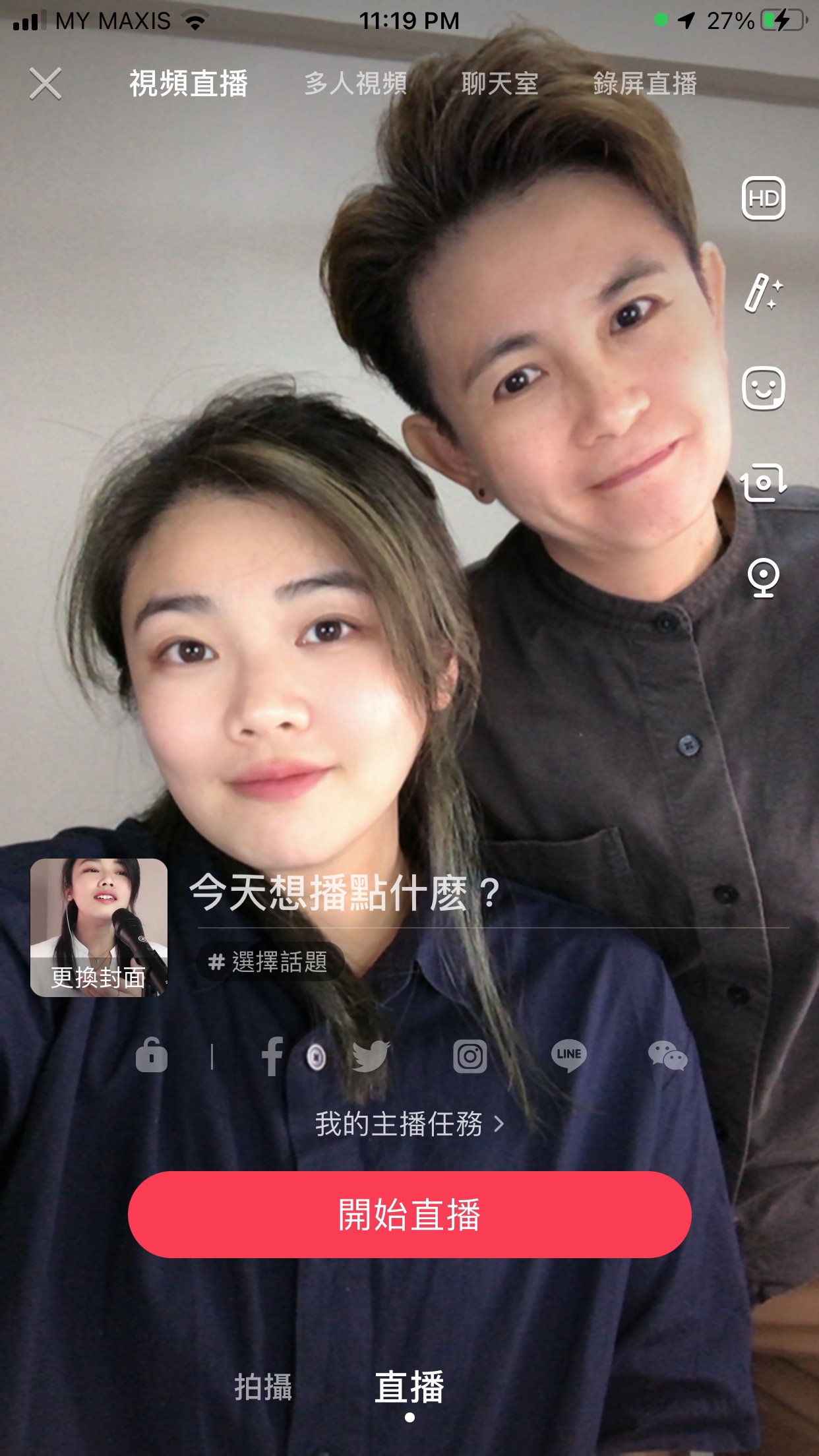Toggle the privacy lock icon

152,1055
